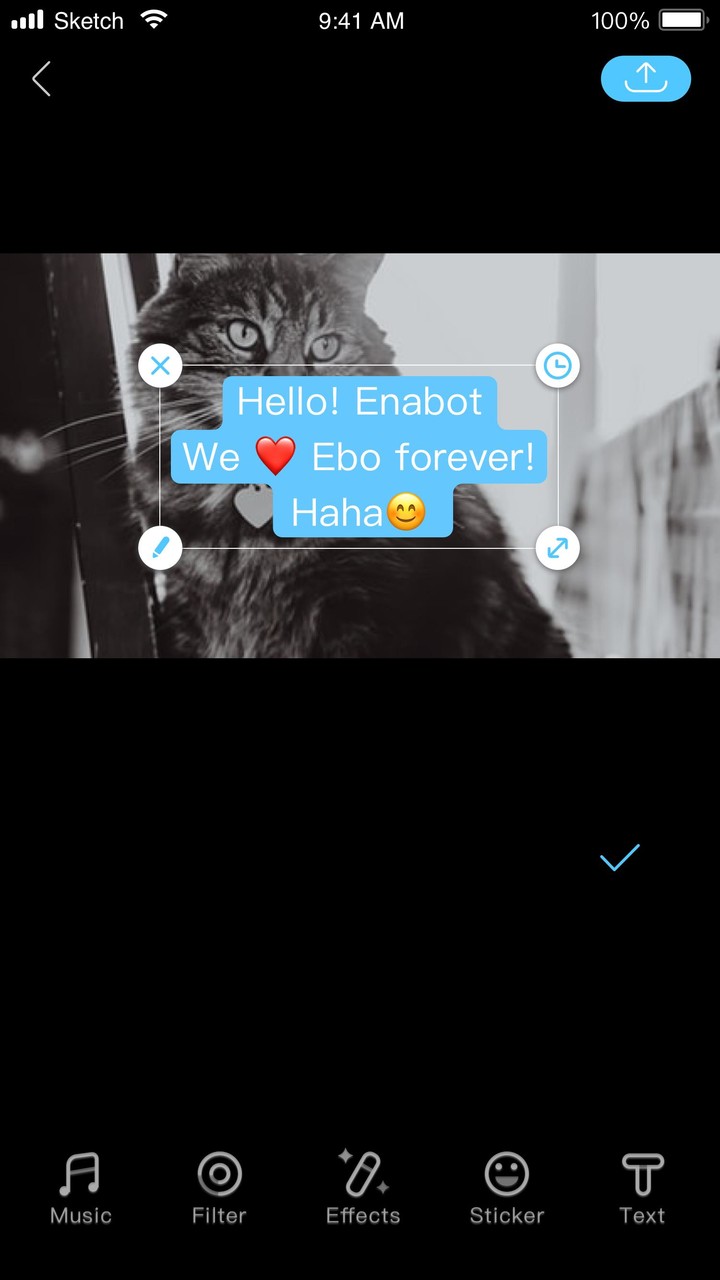The width and height of the screenshot is (720, 1280).
Task: Confirm changes with the blue checkmark
Action: [x=619, y=858]
